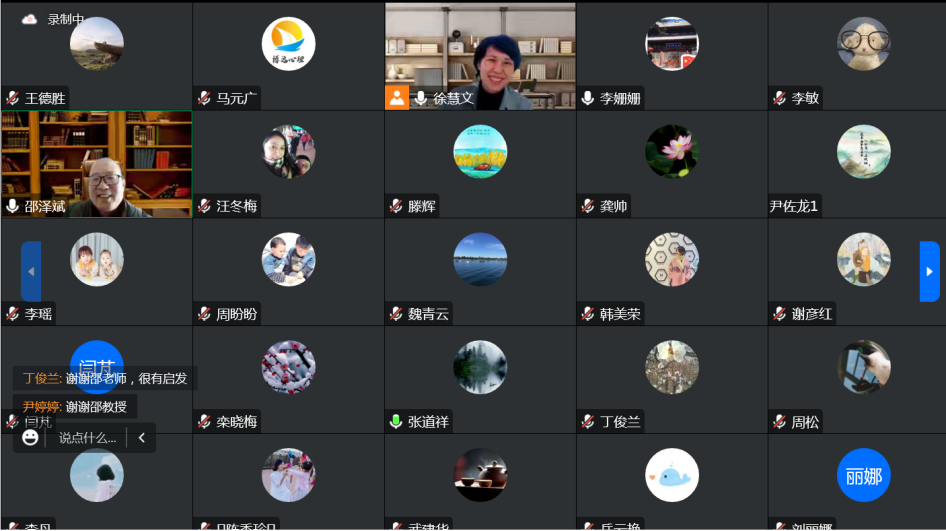Screen dimensions: 946x531
Task: Select 李敏's participant tile
Action: pyautogui.click(x=863, y=55)
